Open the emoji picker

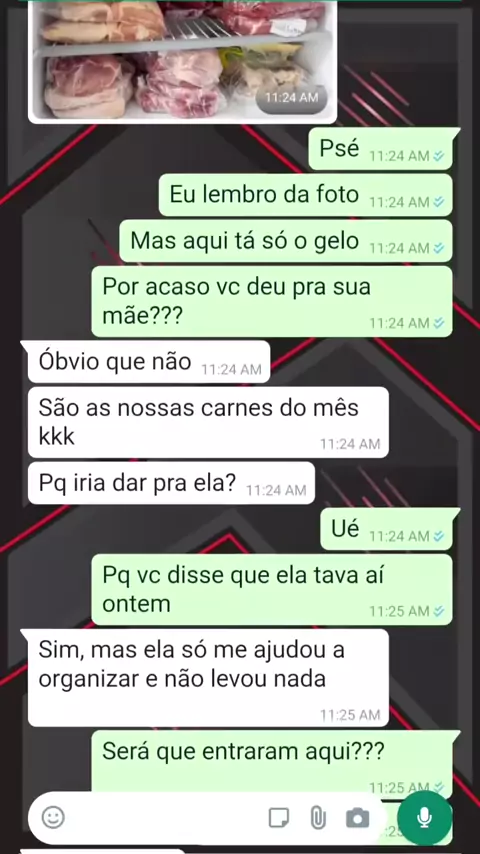pyautogui.click(x=53, y=818)
